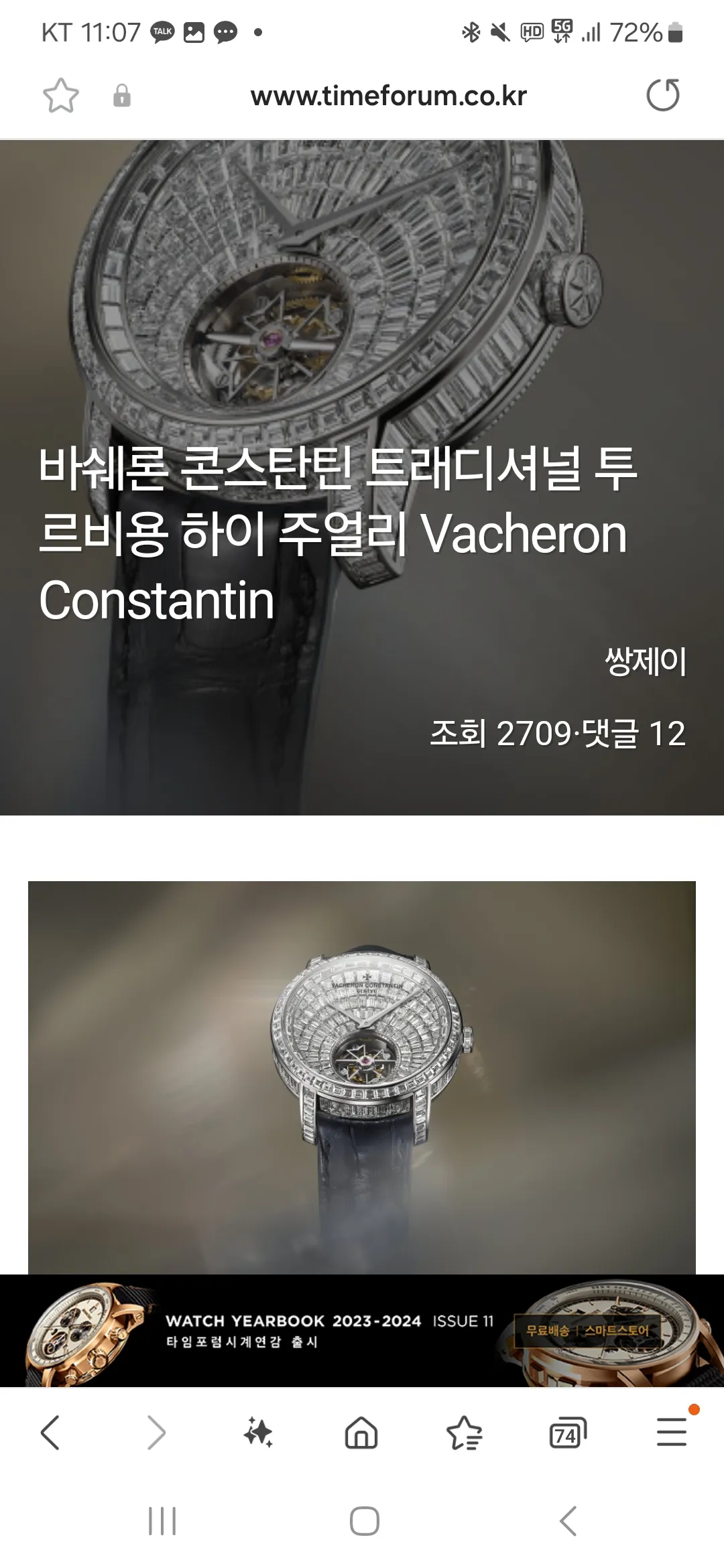Open author 쌍제이's profile

click(x=645, y=662)
